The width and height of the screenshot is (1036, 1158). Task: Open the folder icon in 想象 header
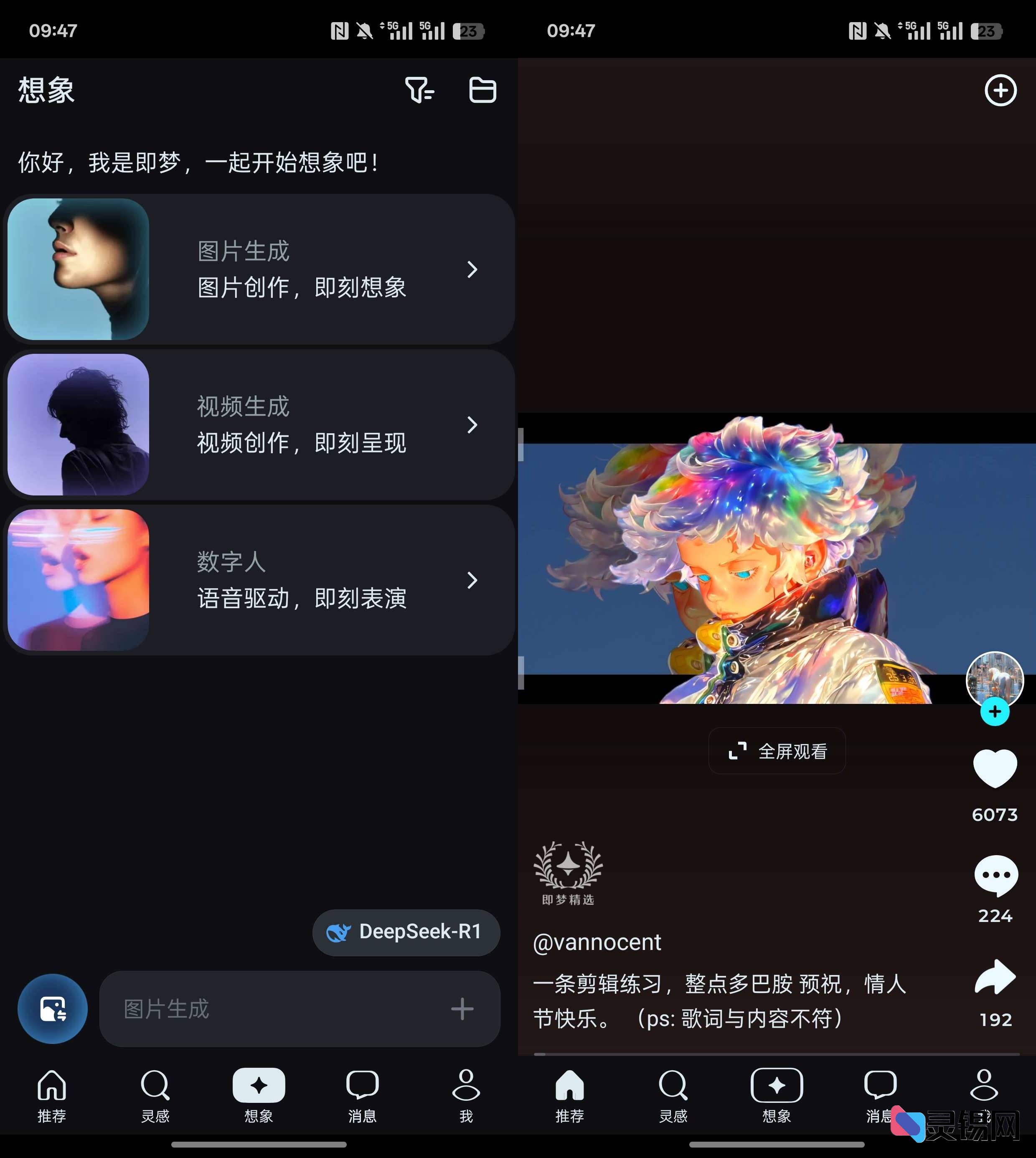(482, 90)
